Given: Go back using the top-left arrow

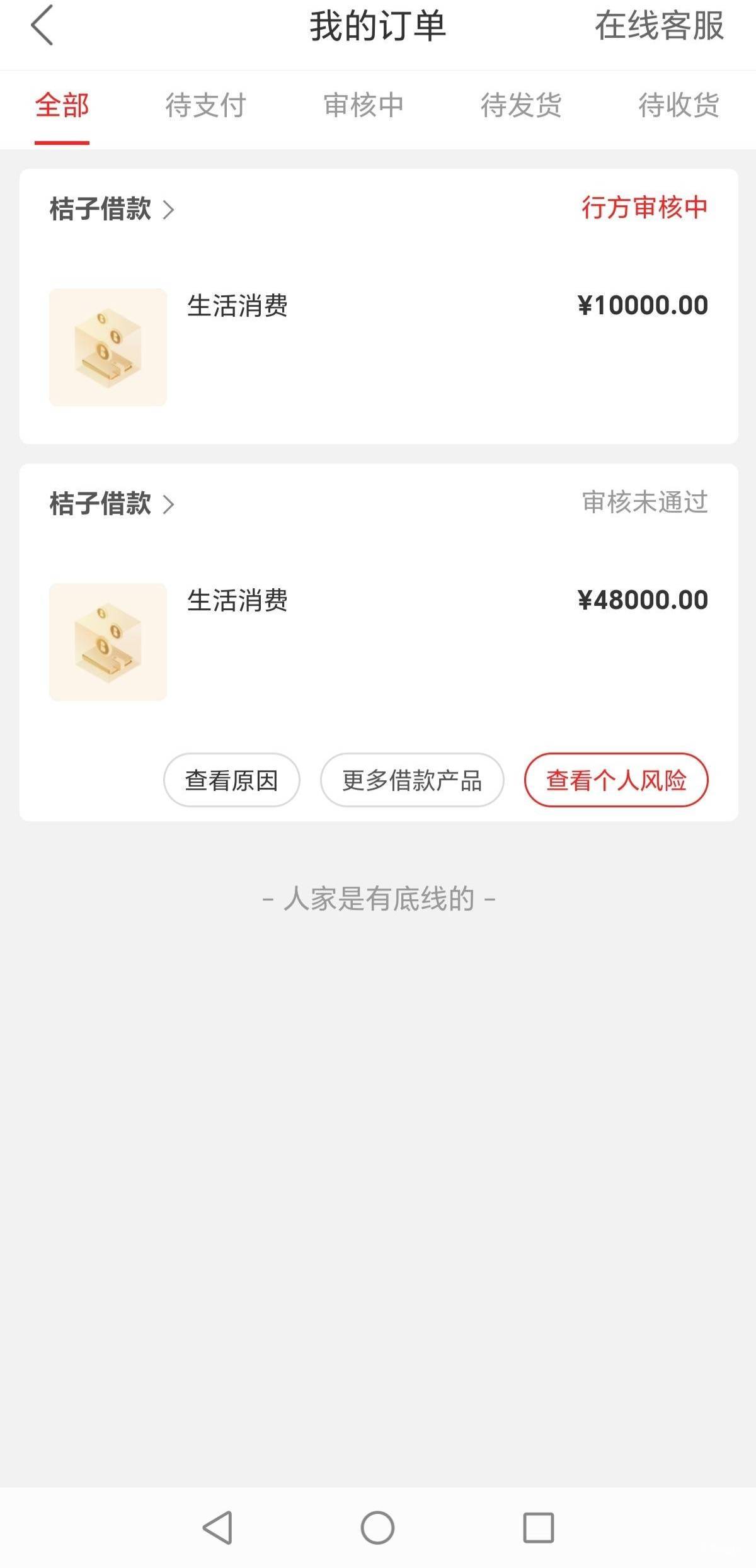Looking at the screenshot, I should point(42,26).
